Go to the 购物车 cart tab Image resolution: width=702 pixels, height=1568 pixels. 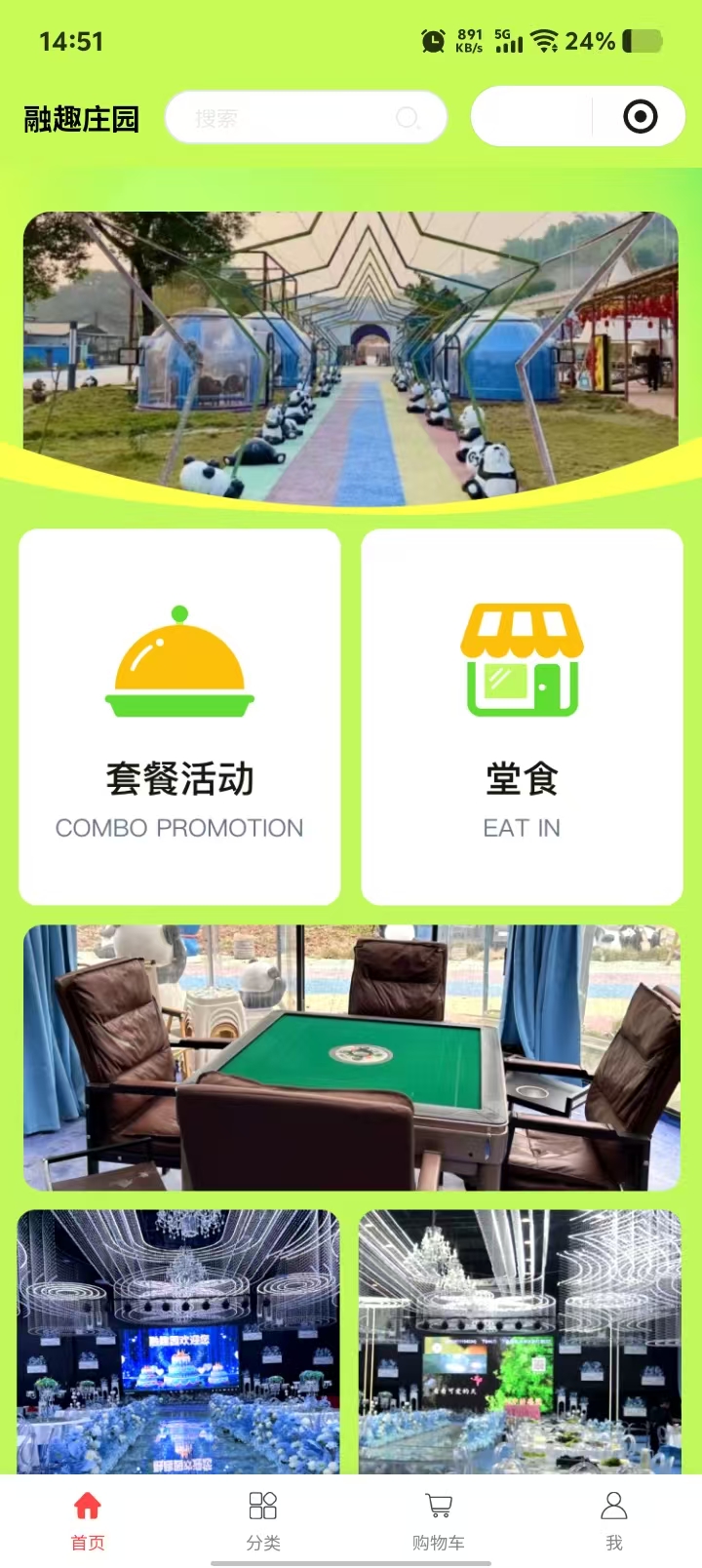[x=439, y=1519]
